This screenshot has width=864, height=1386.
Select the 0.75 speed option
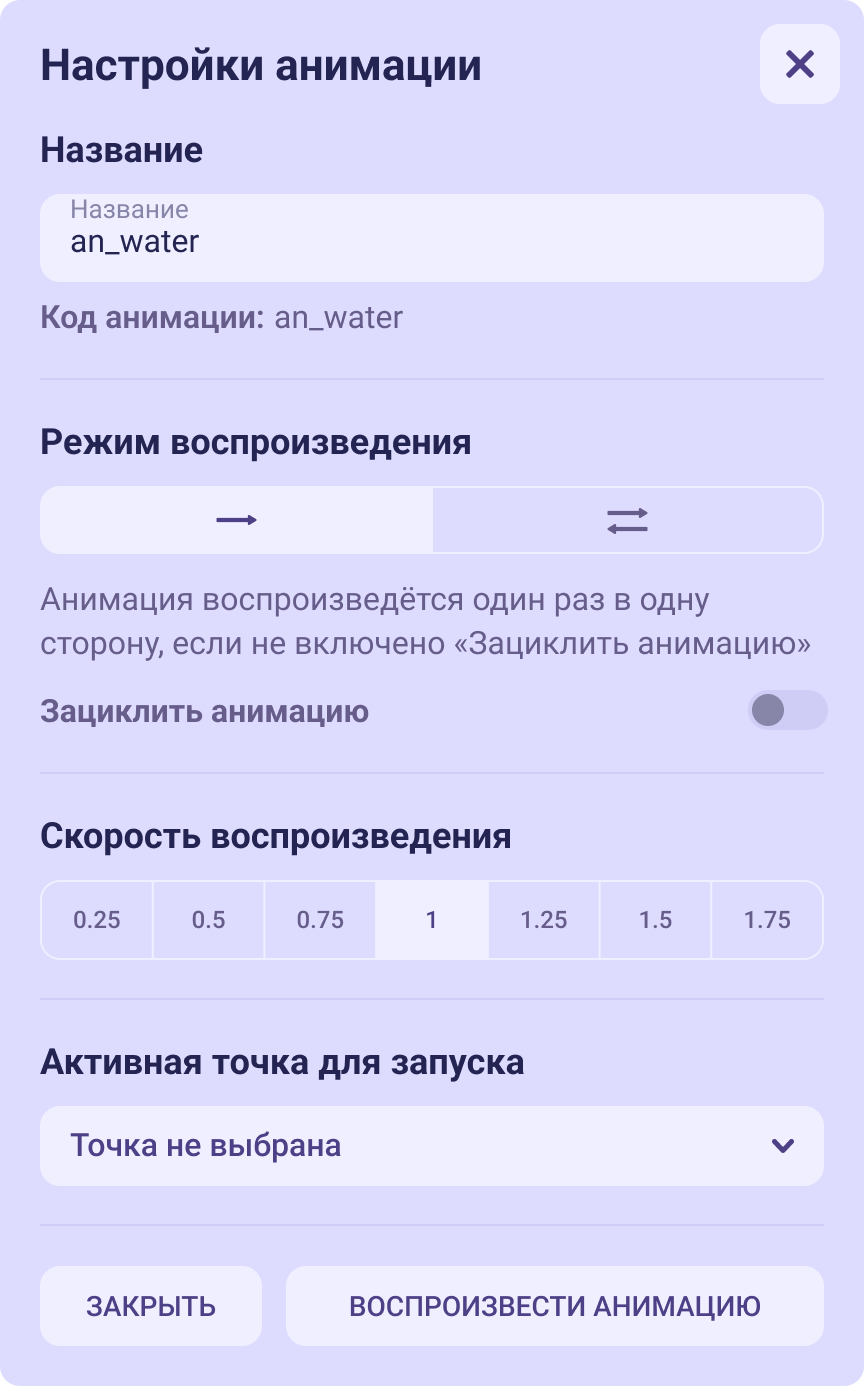point(320,920)
